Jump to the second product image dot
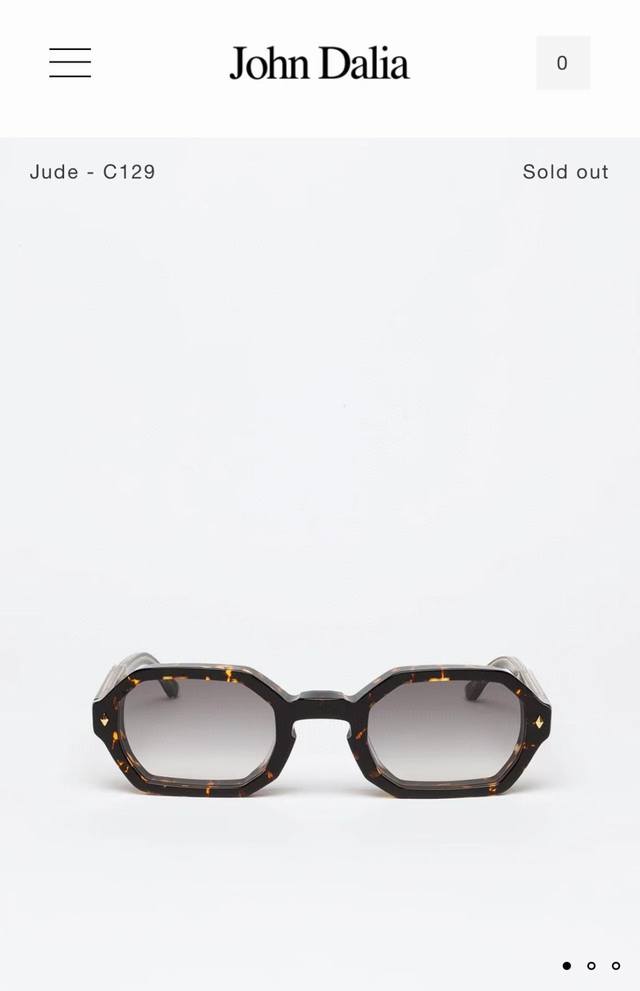 [x=591, y=965]
